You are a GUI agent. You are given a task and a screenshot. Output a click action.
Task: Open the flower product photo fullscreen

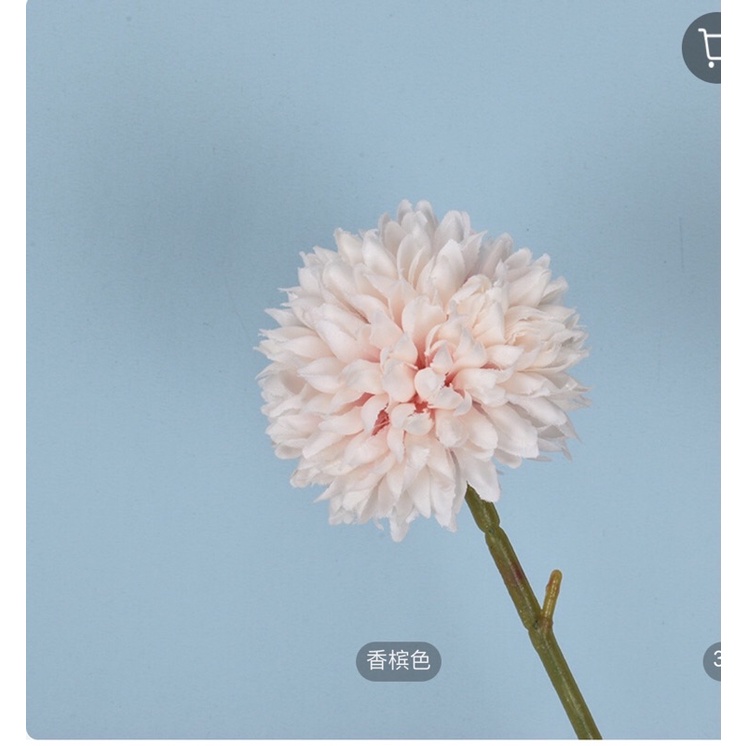420,370
